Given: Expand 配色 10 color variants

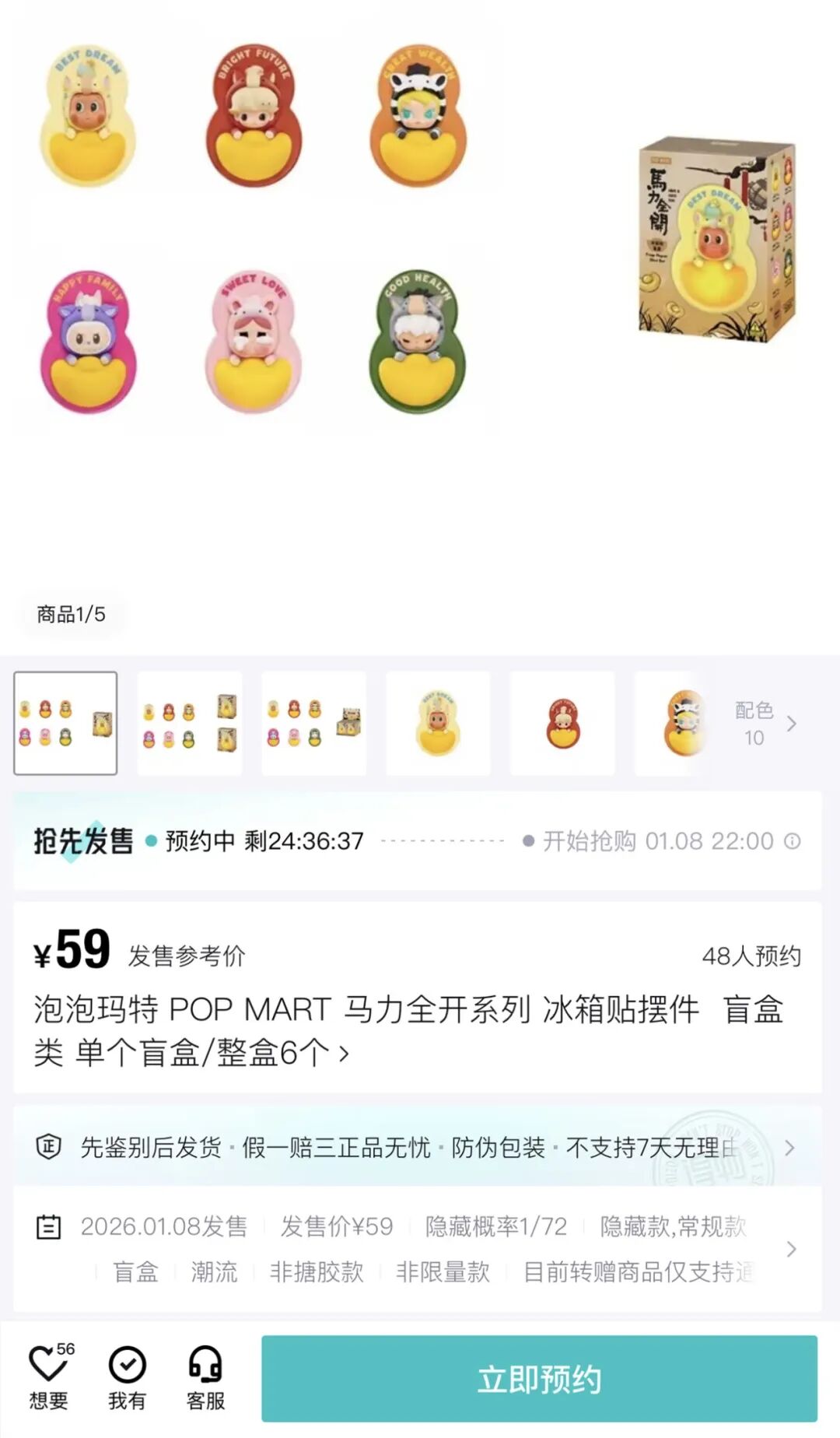Looking at the screenshot, I should [766, 724].
